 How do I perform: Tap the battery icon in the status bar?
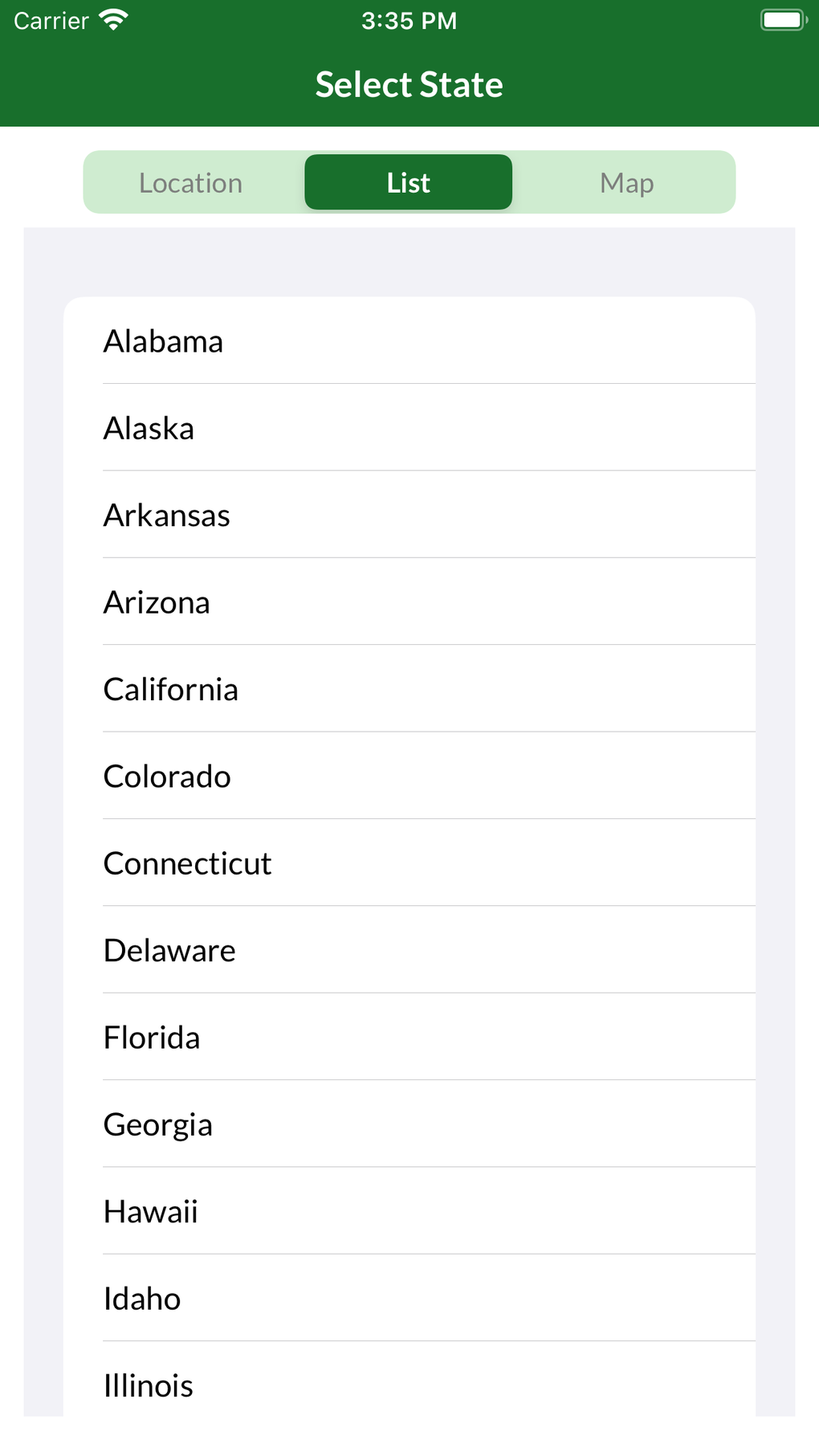780,19
